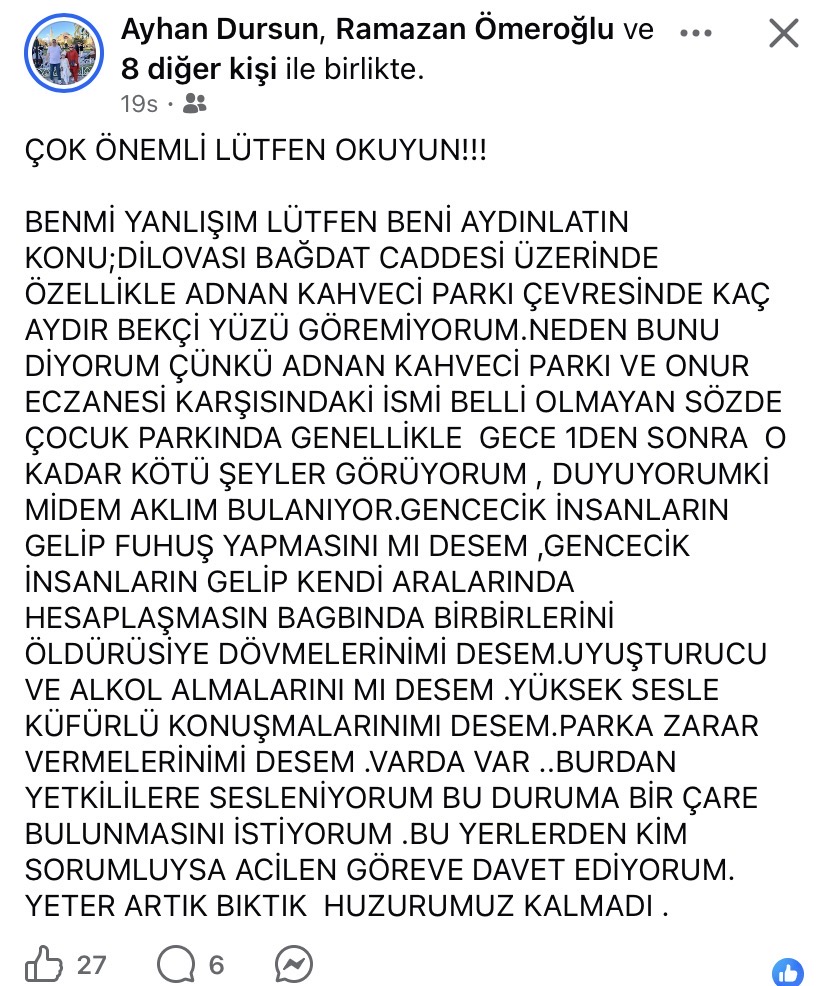Send this post via Messenger
The width and height of the screenshot is (828, 986).
click(294, 964)
